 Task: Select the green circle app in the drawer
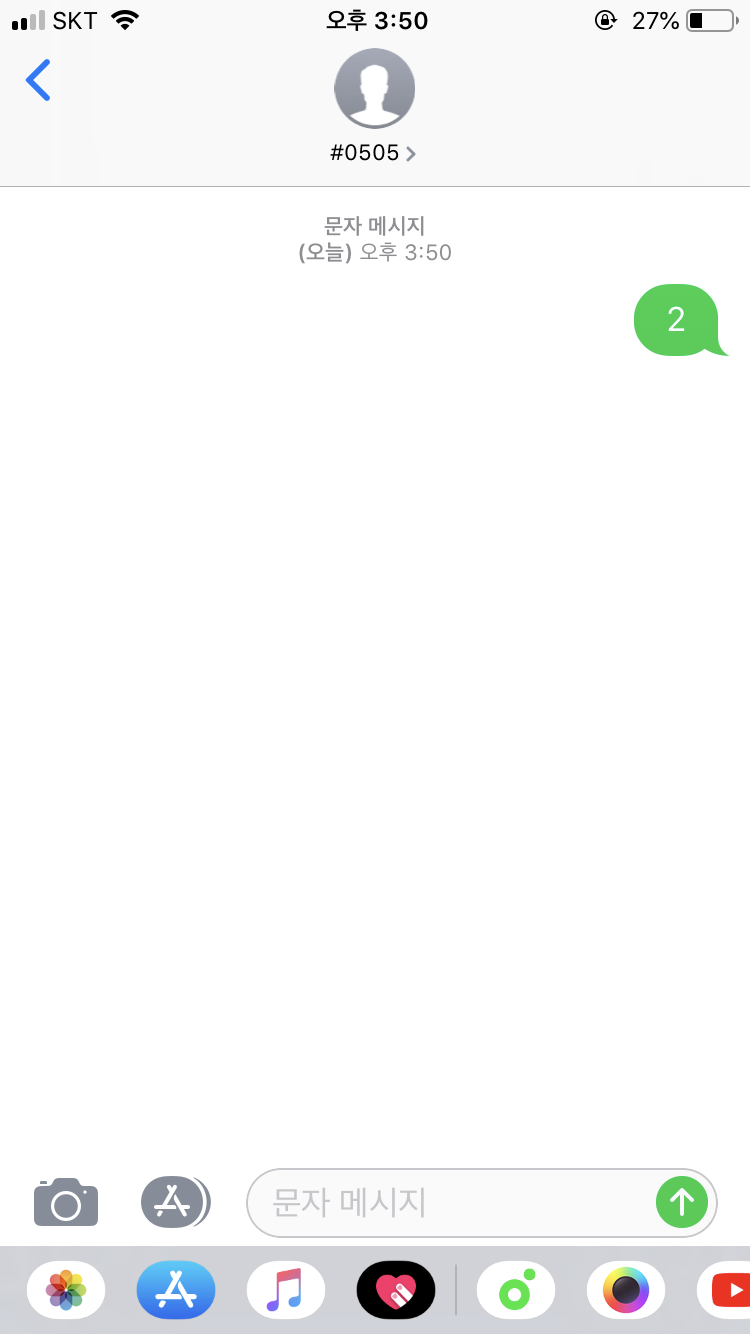pyautogui.click(x=516, y=1290)
